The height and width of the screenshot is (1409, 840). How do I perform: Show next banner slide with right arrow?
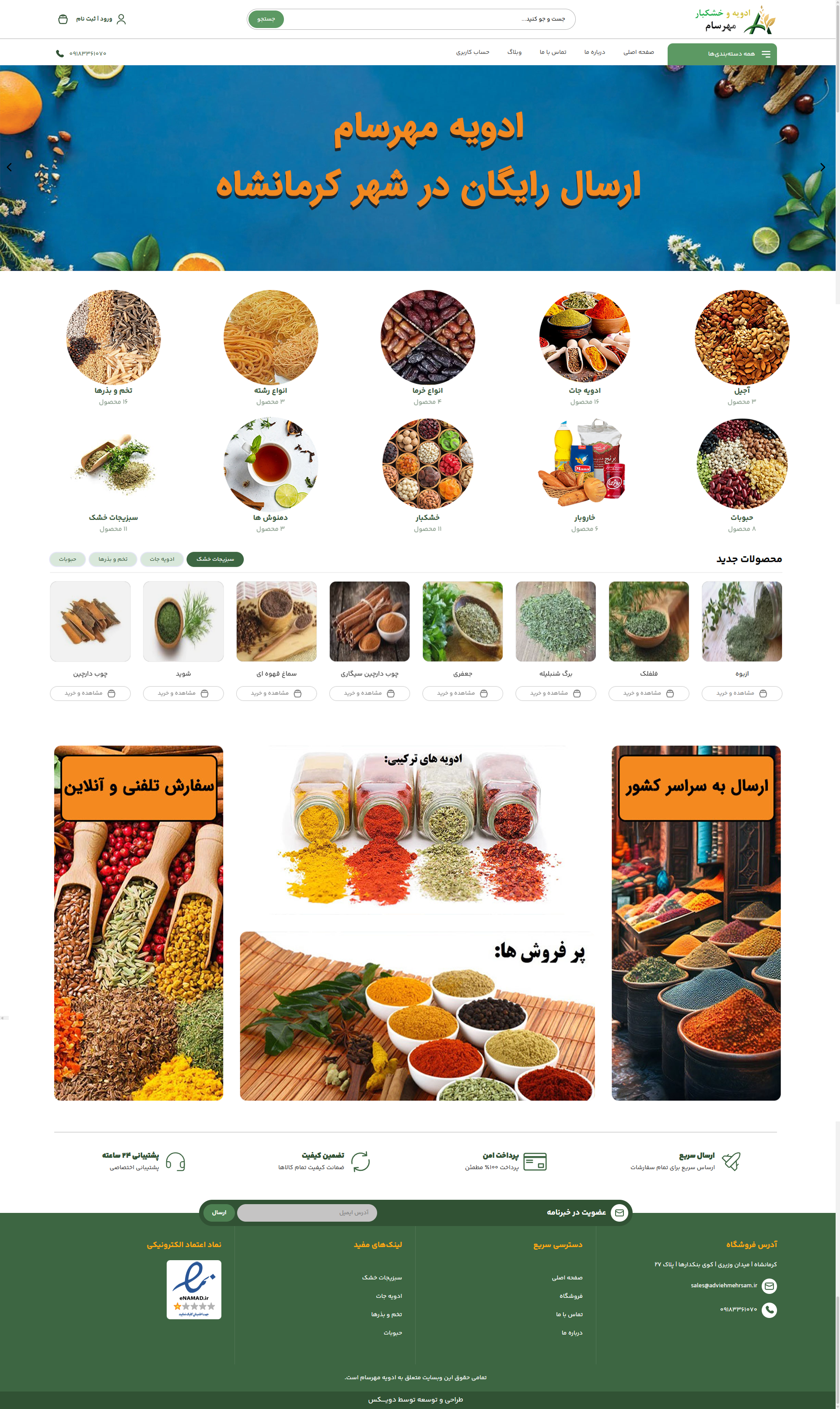(x=822, y=167)
